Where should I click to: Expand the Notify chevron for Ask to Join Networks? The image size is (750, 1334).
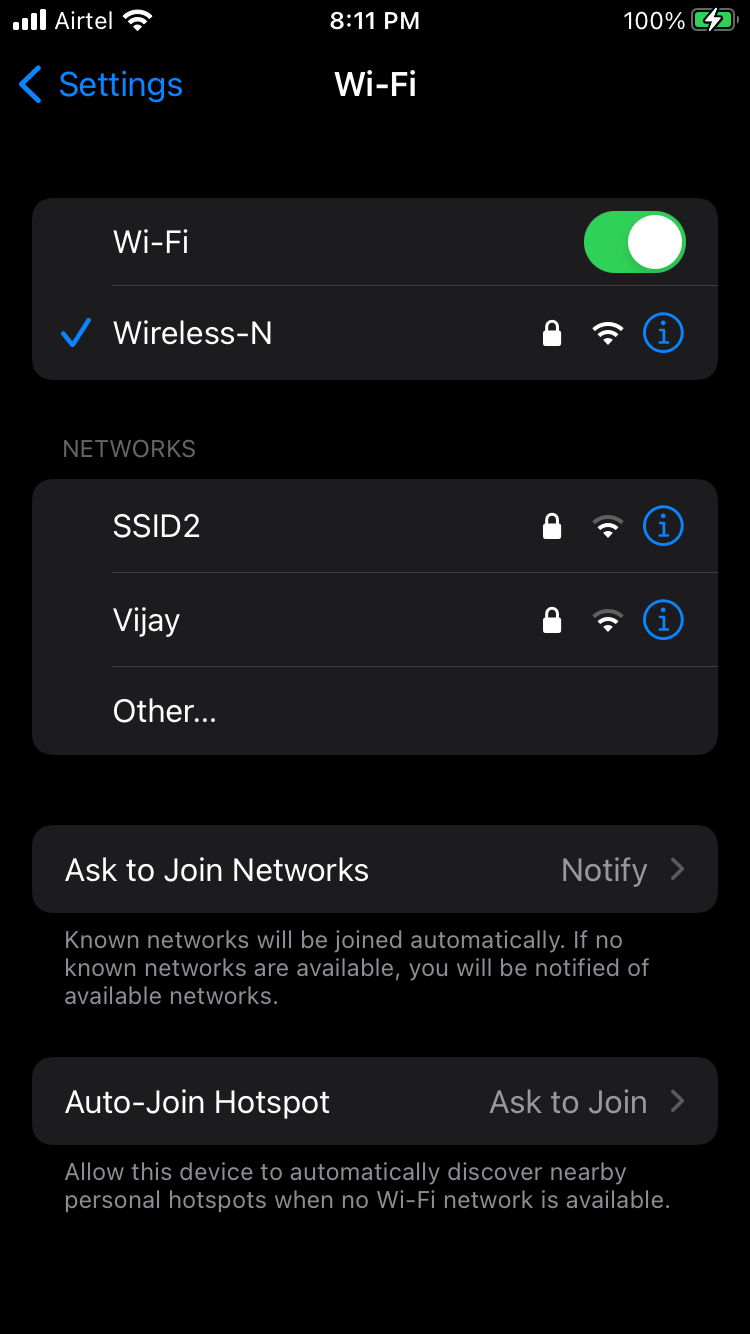676,869
